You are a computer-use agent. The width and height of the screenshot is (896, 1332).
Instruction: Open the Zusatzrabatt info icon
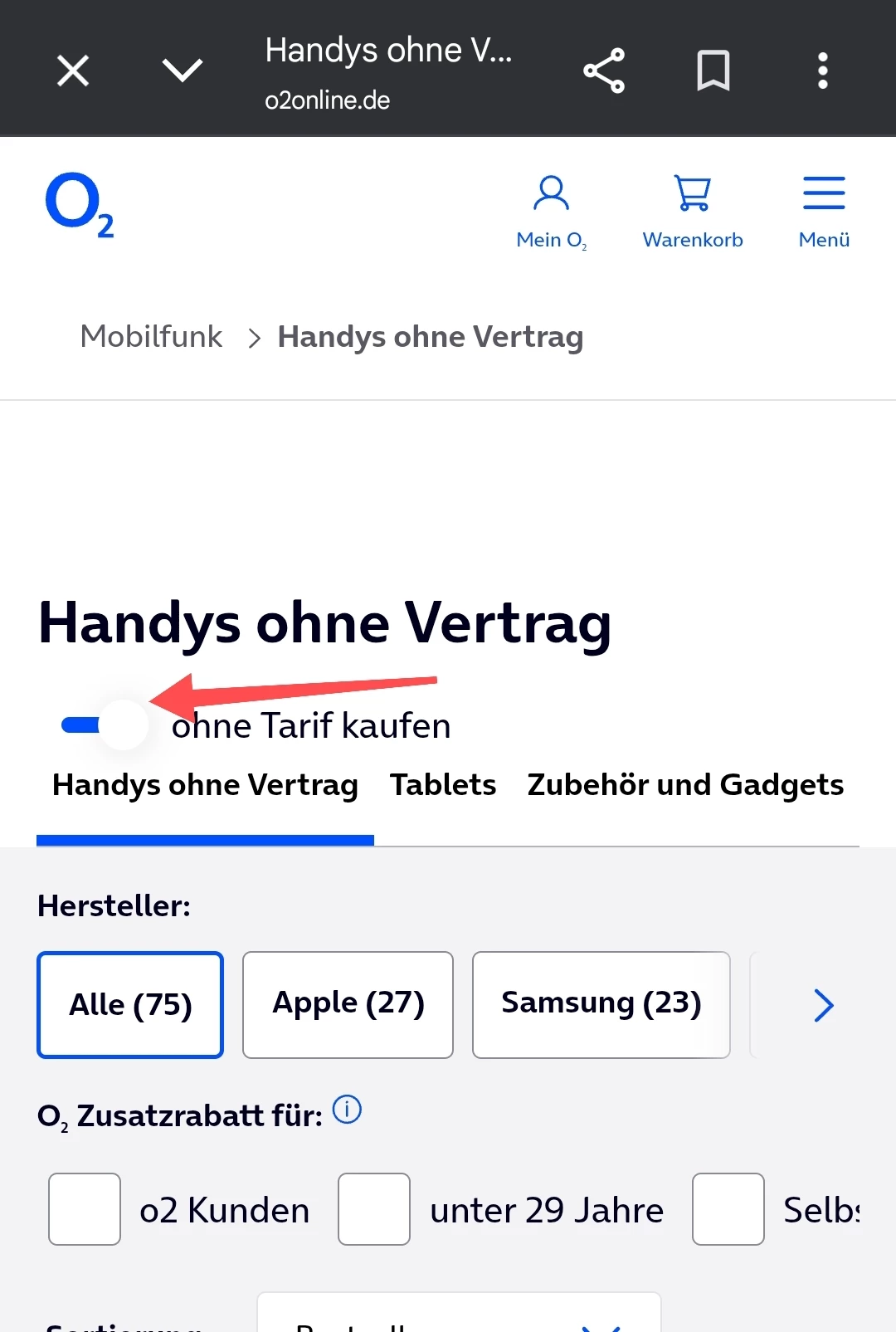pyautogui.click(x=347, y=1109)
